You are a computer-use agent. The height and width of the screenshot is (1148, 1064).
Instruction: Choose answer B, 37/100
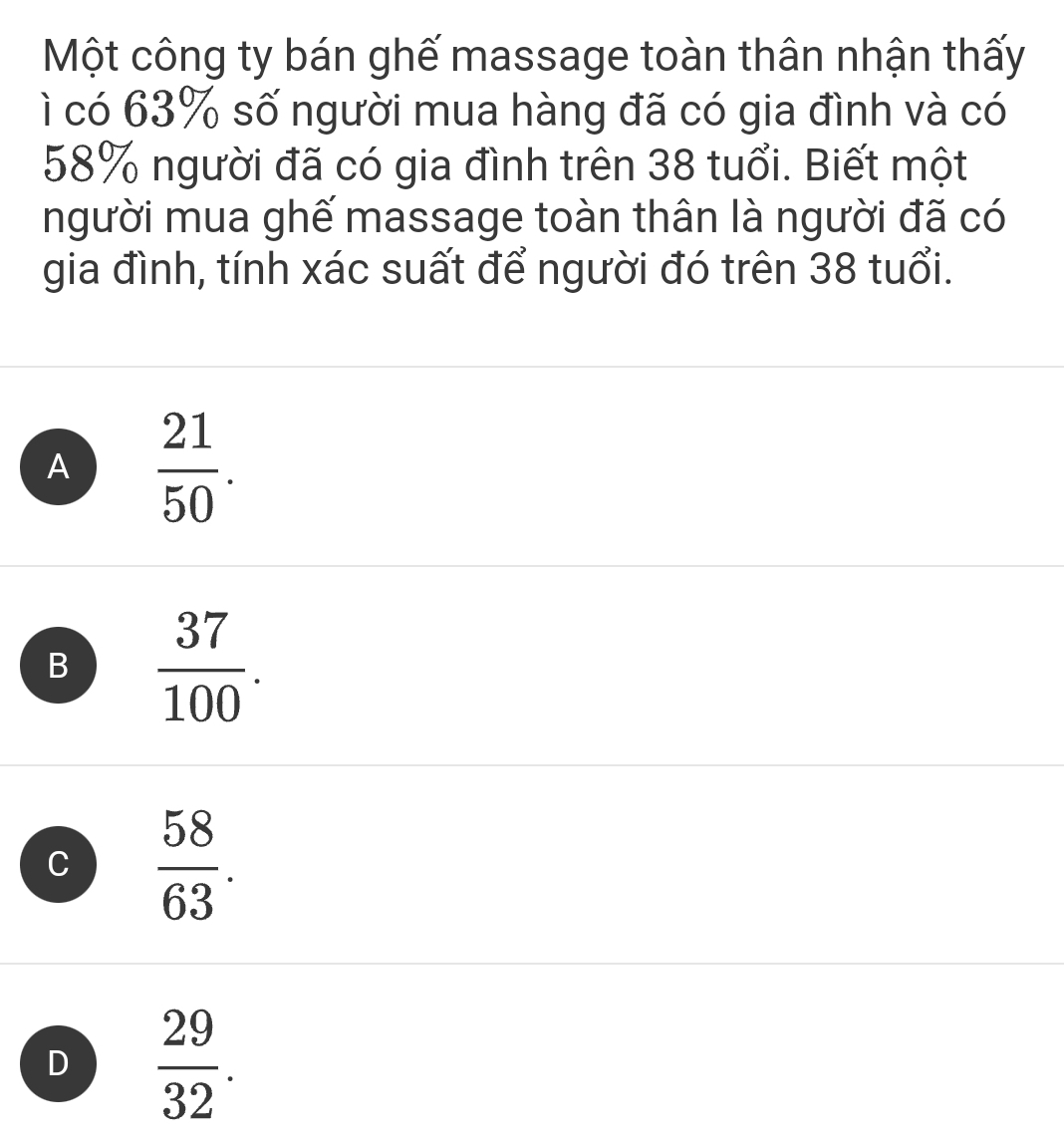61,666
